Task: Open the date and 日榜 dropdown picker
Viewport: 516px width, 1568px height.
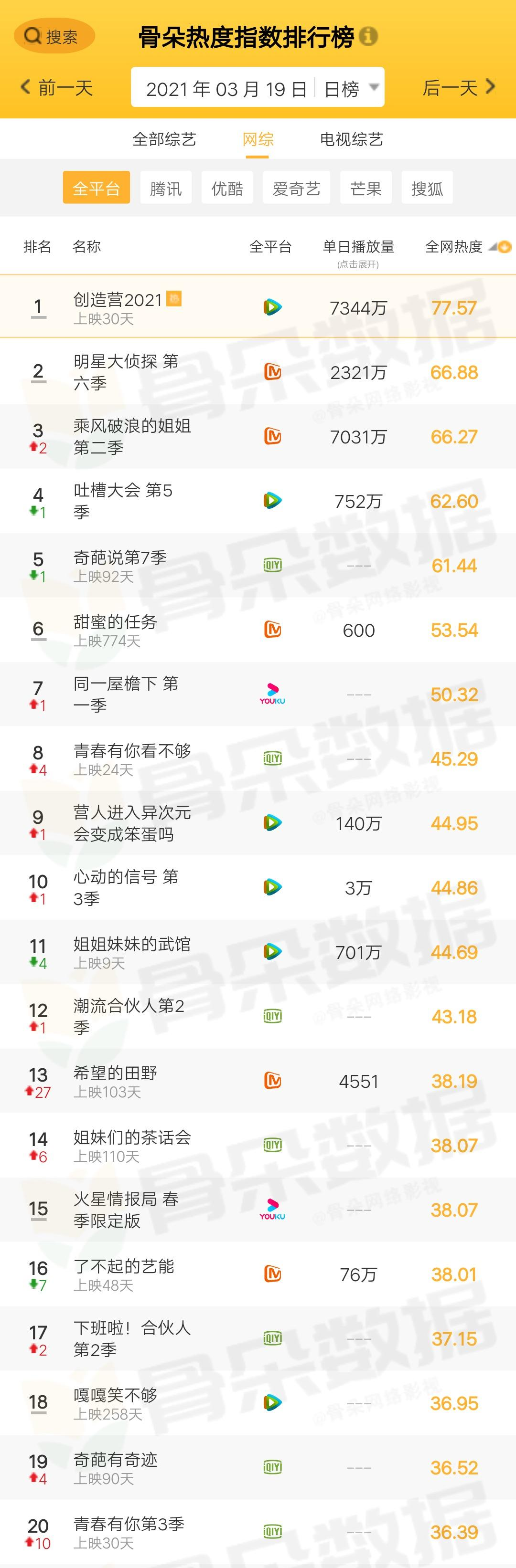Action: (x=257, y=88)
